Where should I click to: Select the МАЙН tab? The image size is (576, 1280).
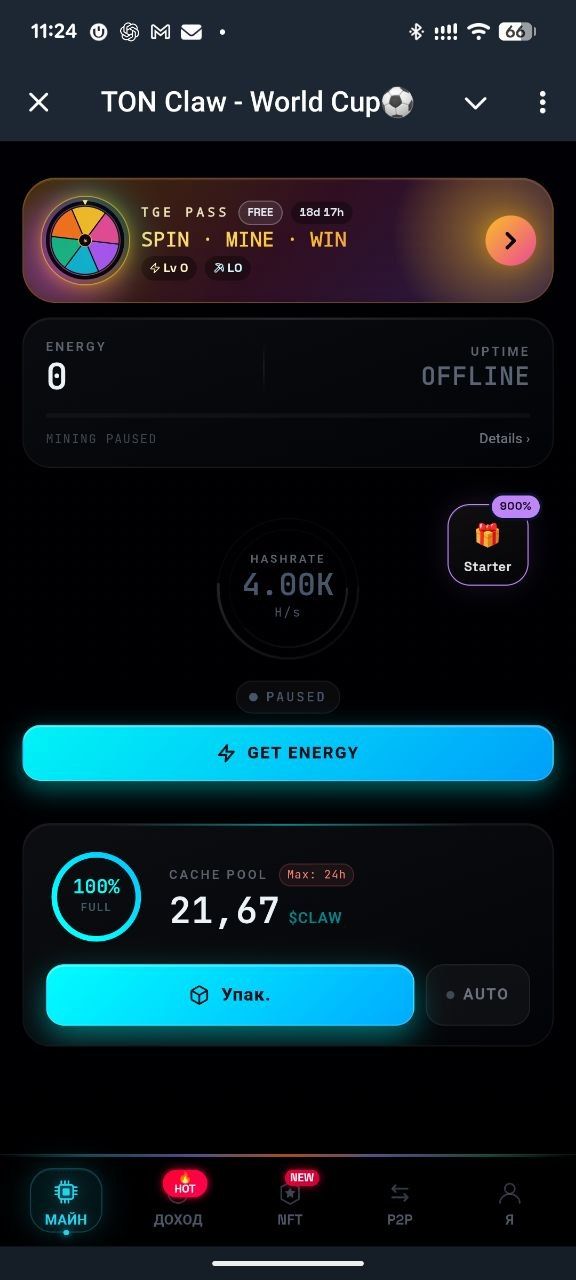coord(66,1202)
